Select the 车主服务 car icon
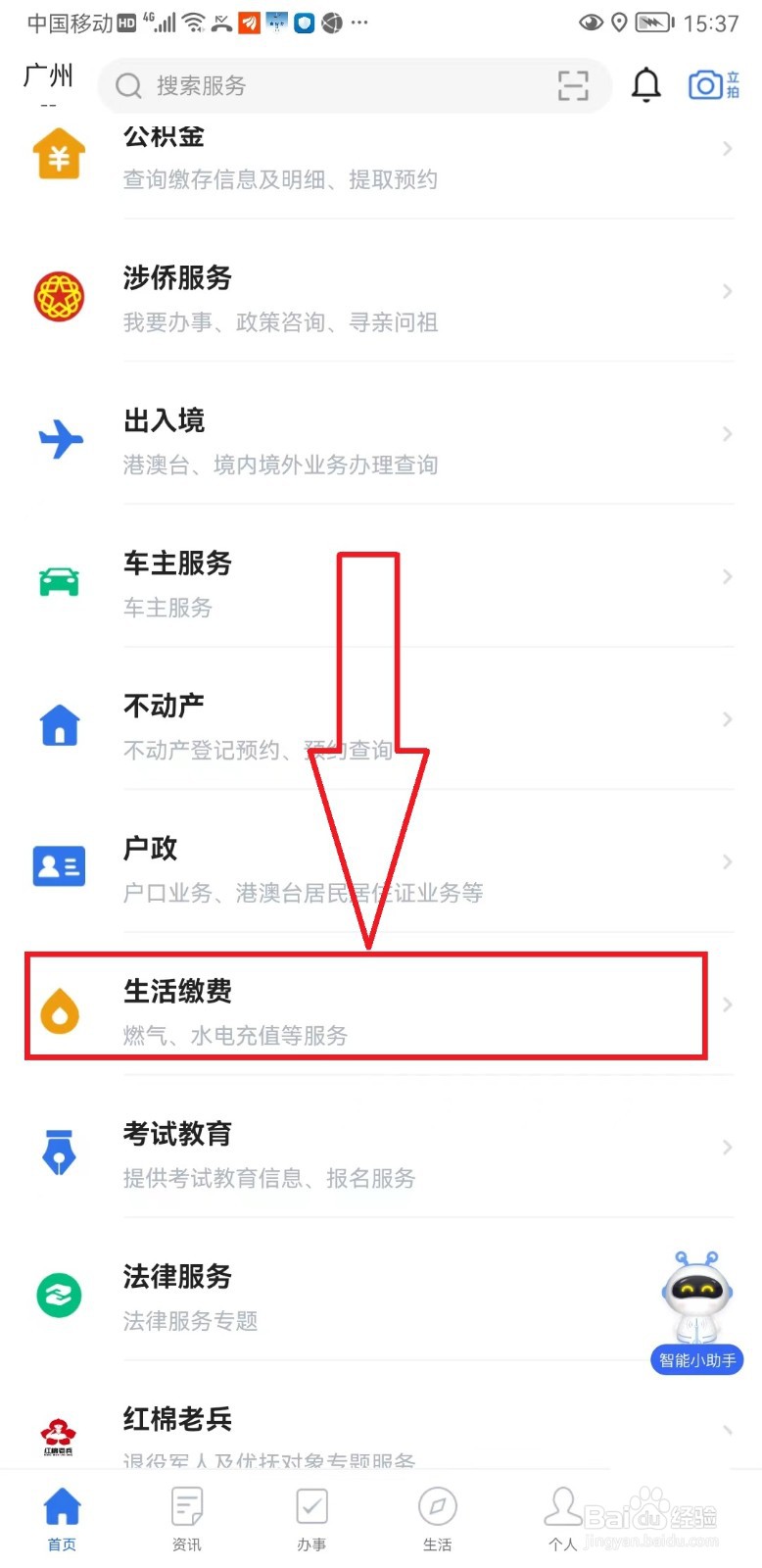This screenshot has width=762, height=1568. [x=59, y=582]
